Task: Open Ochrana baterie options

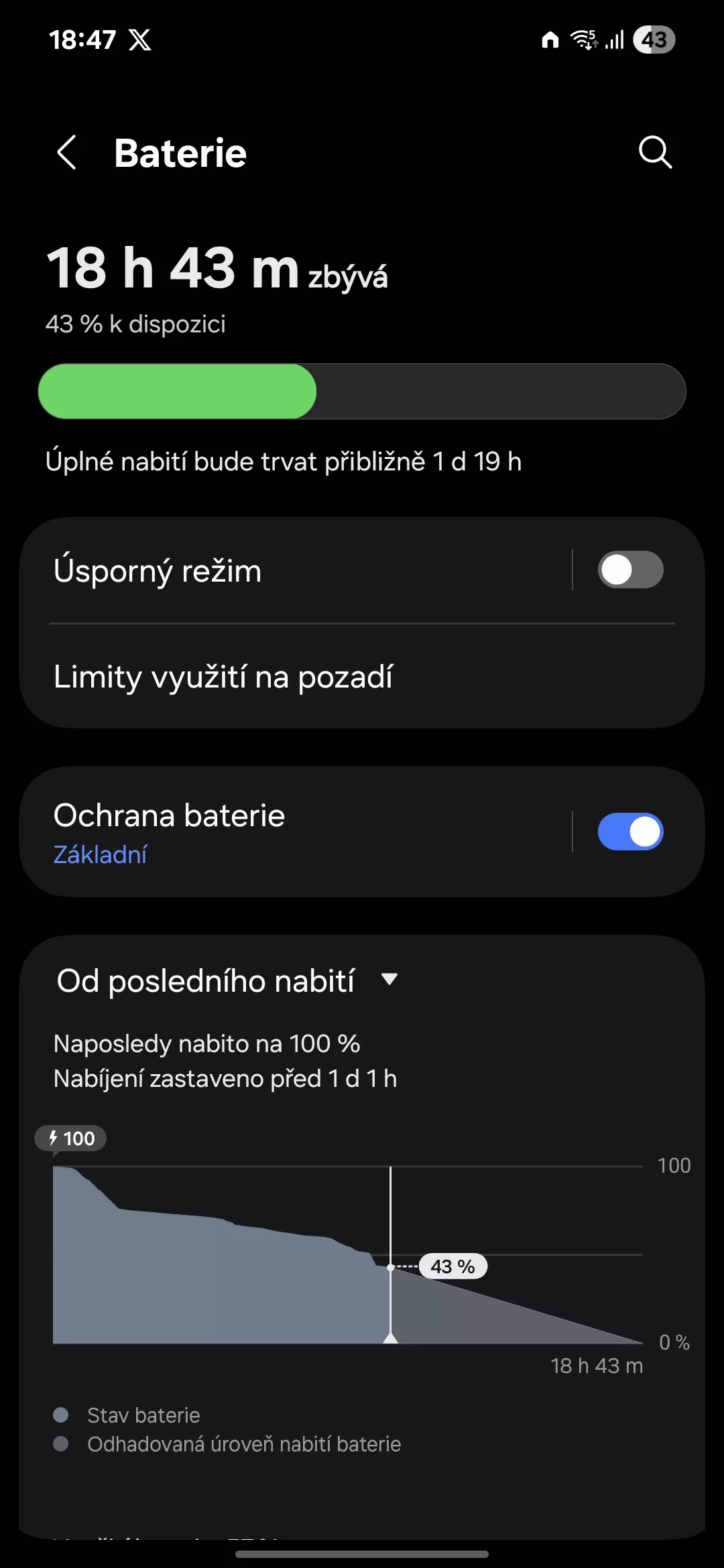Action: click(x=268, y=832)
